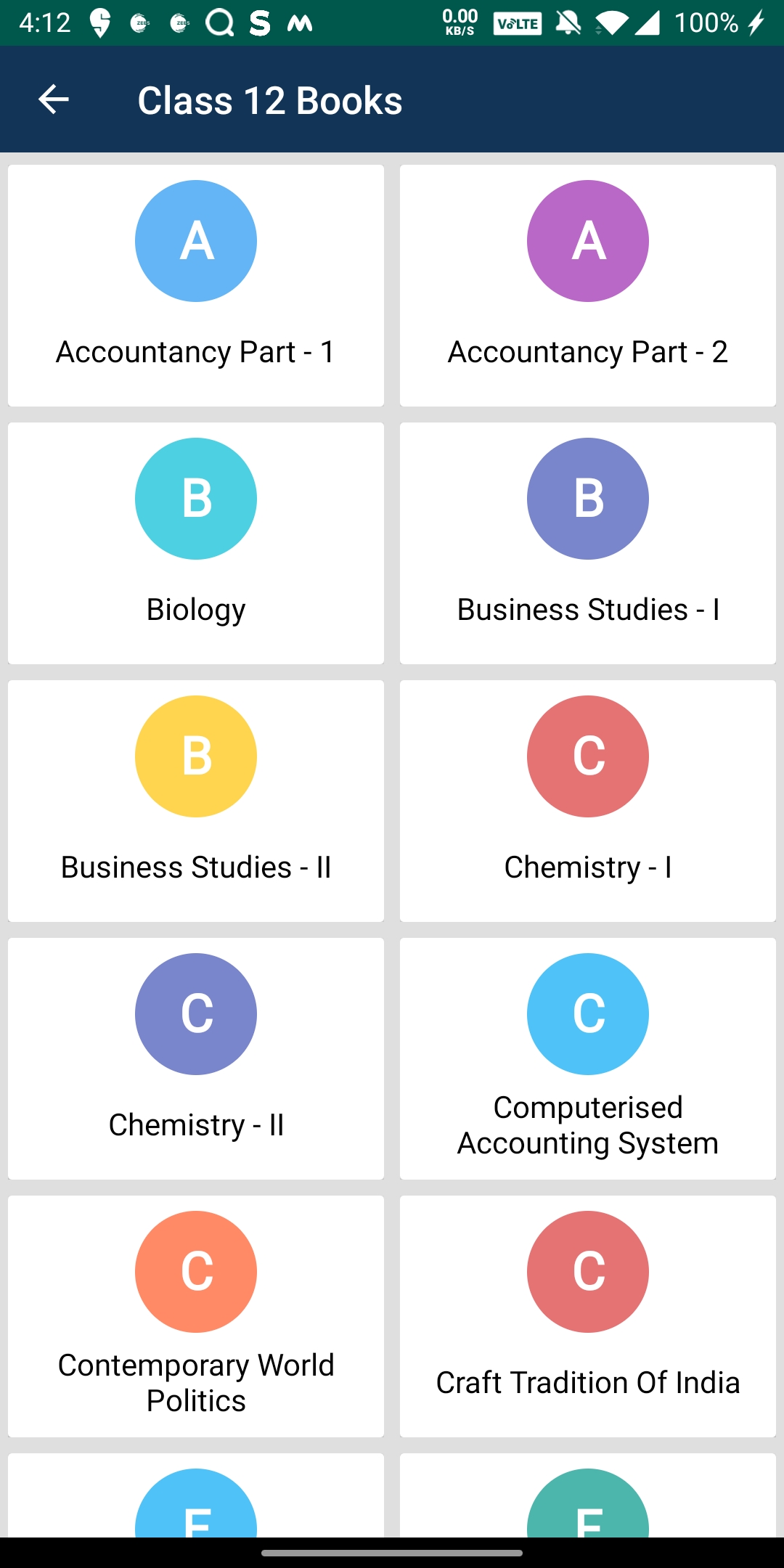The height and width of the screenshot is (1568, 784).
Task: Open Business Studies - I
Action: click(588, 543)
